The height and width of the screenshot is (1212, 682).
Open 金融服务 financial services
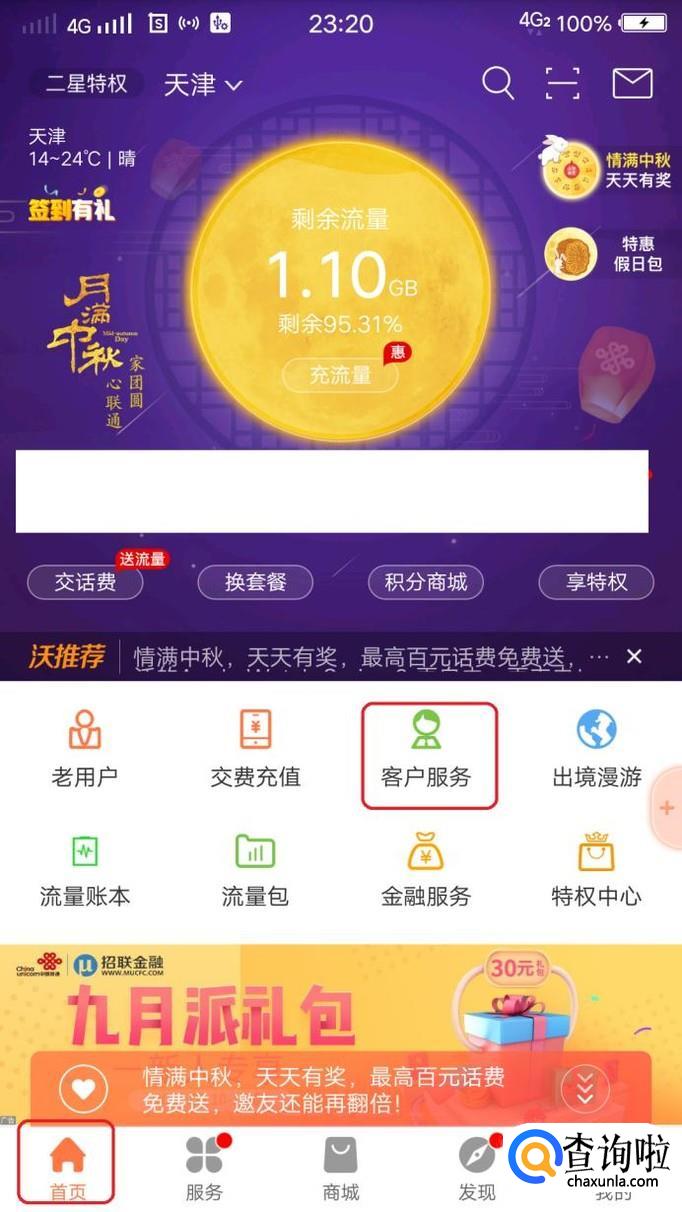[426, 869]
